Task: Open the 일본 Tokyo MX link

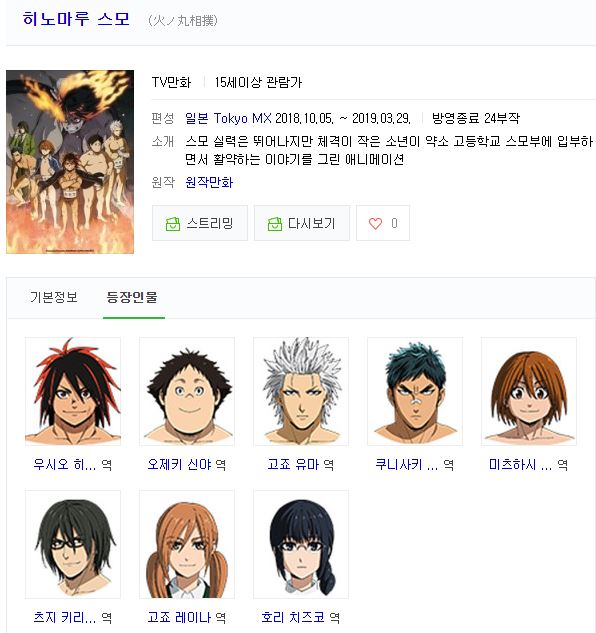Action: (228, 118)
